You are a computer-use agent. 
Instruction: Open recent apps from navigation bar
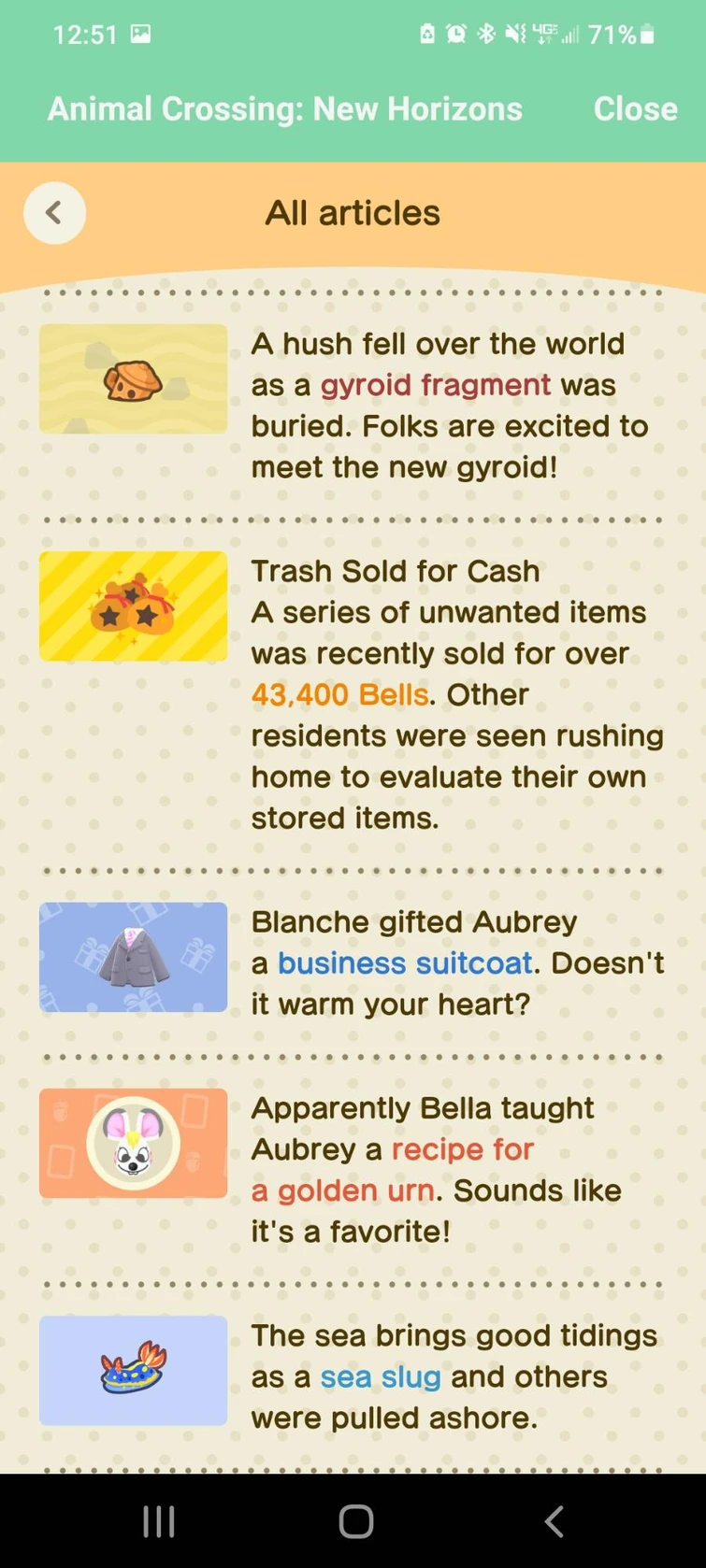click(159, 1520)
